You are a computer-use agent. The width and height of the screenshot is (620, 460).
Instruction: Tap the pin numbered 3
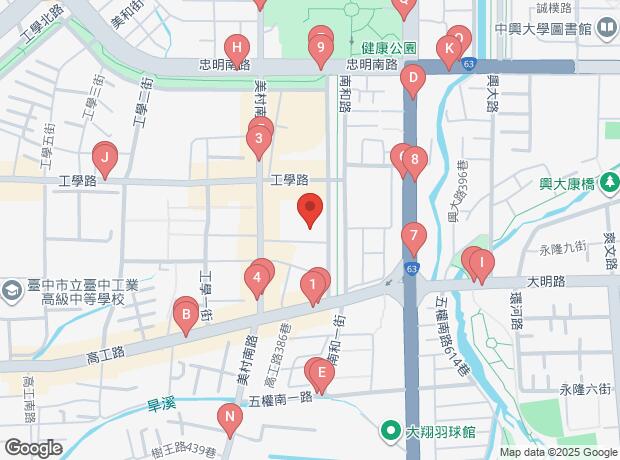click(x=259, y=138)
